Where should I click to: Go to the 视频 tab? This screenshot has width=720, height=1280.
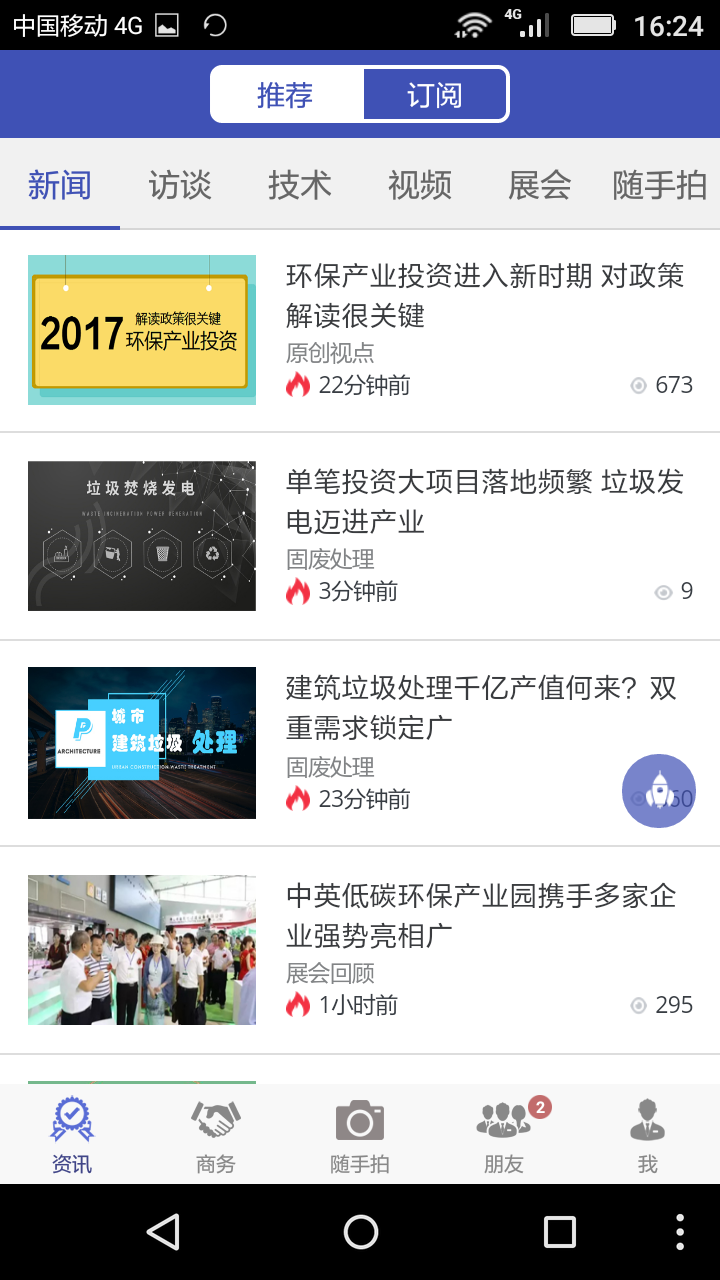(x=420, y=185)
